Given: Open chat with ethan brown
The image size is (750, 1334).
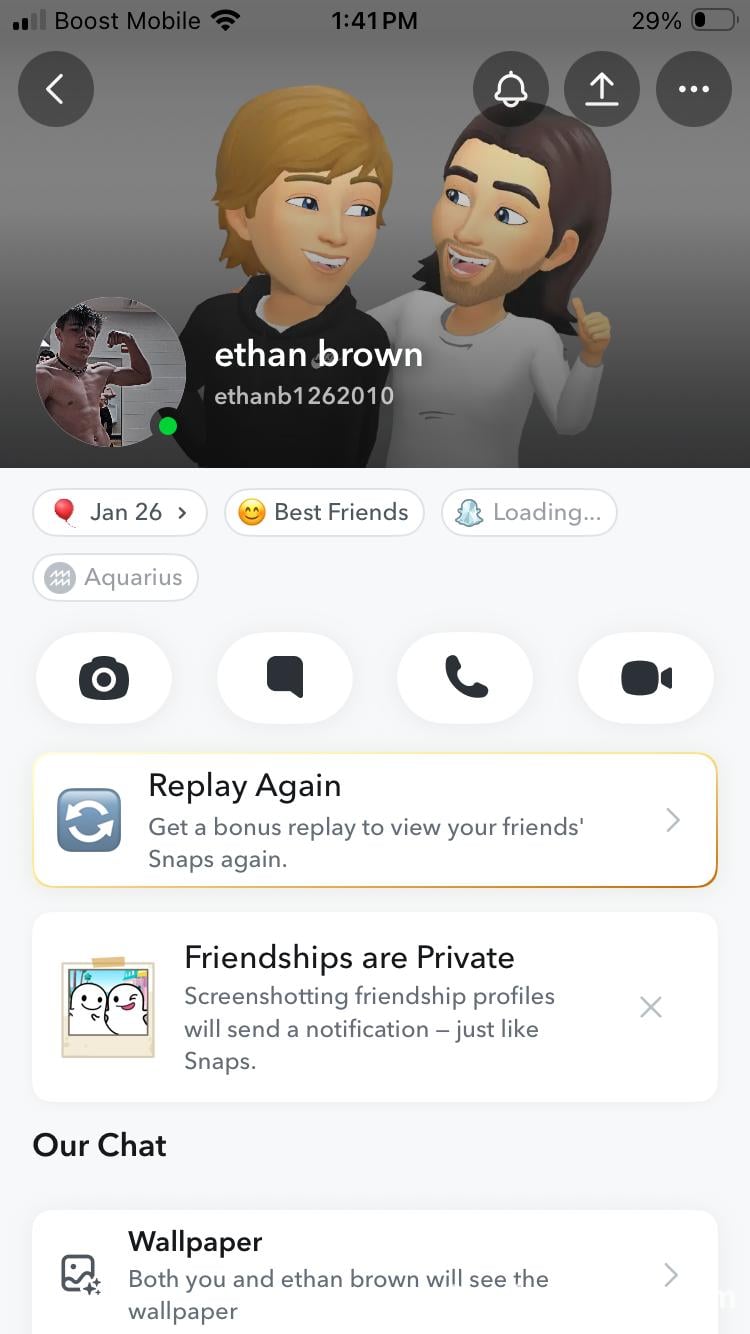Looking at the screenshot, I should (285, 678).
